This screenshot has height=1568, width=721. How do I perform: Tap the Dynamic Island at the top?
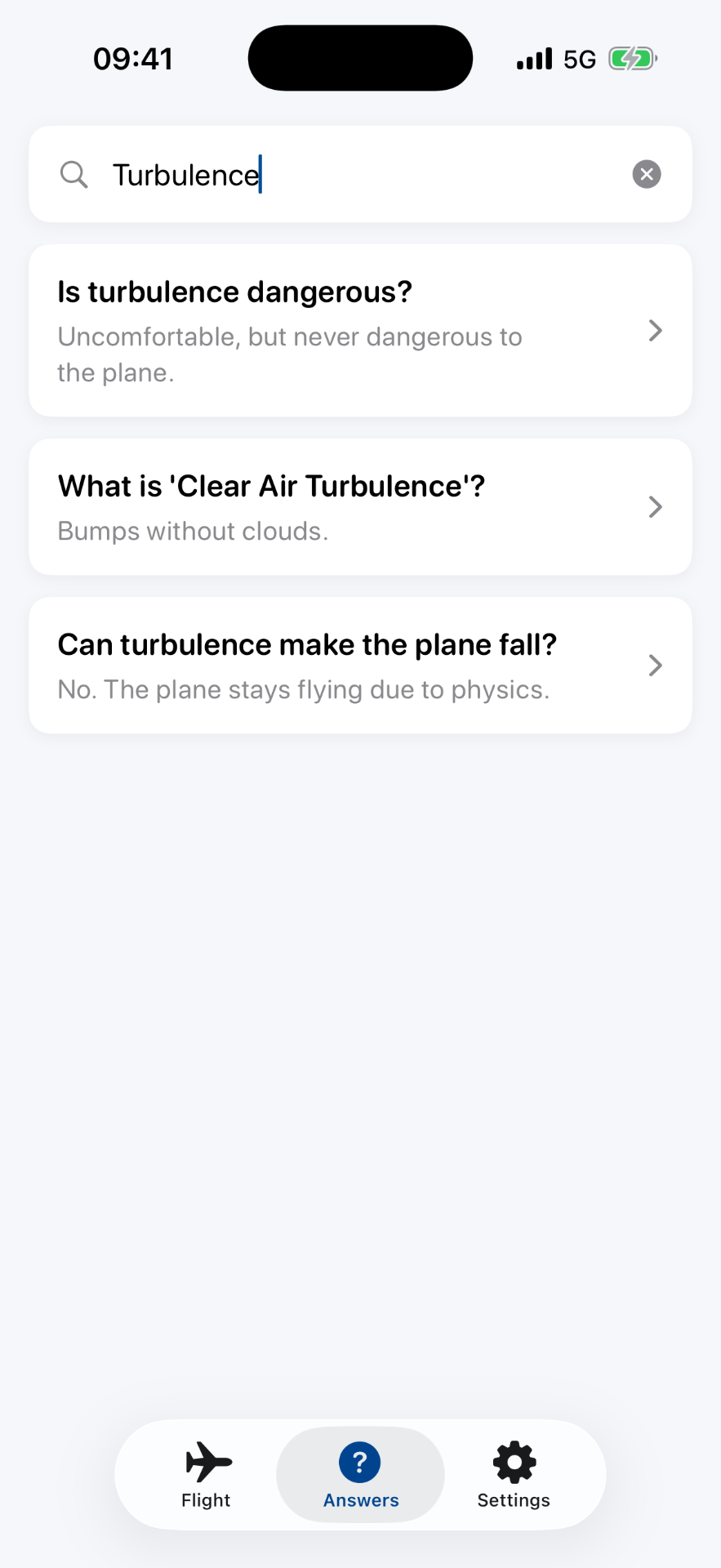point(359,57)
